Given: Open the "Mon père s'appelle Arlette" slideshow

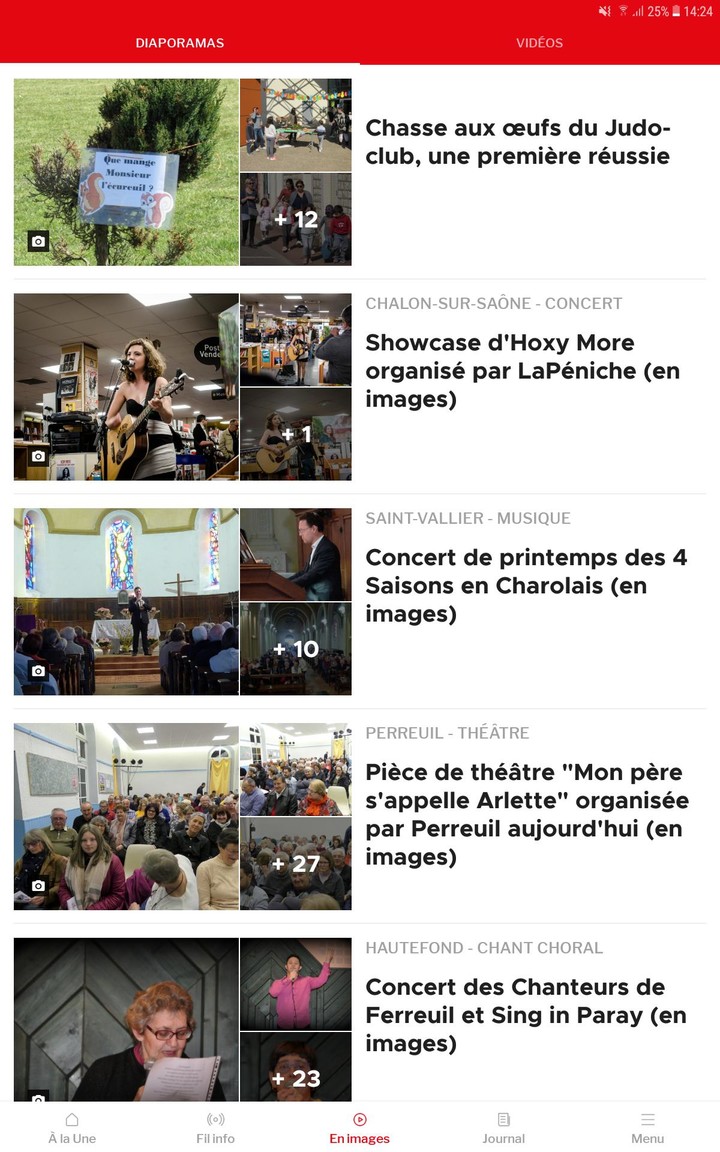Looking at the screenshot, I should click(526, 814).
